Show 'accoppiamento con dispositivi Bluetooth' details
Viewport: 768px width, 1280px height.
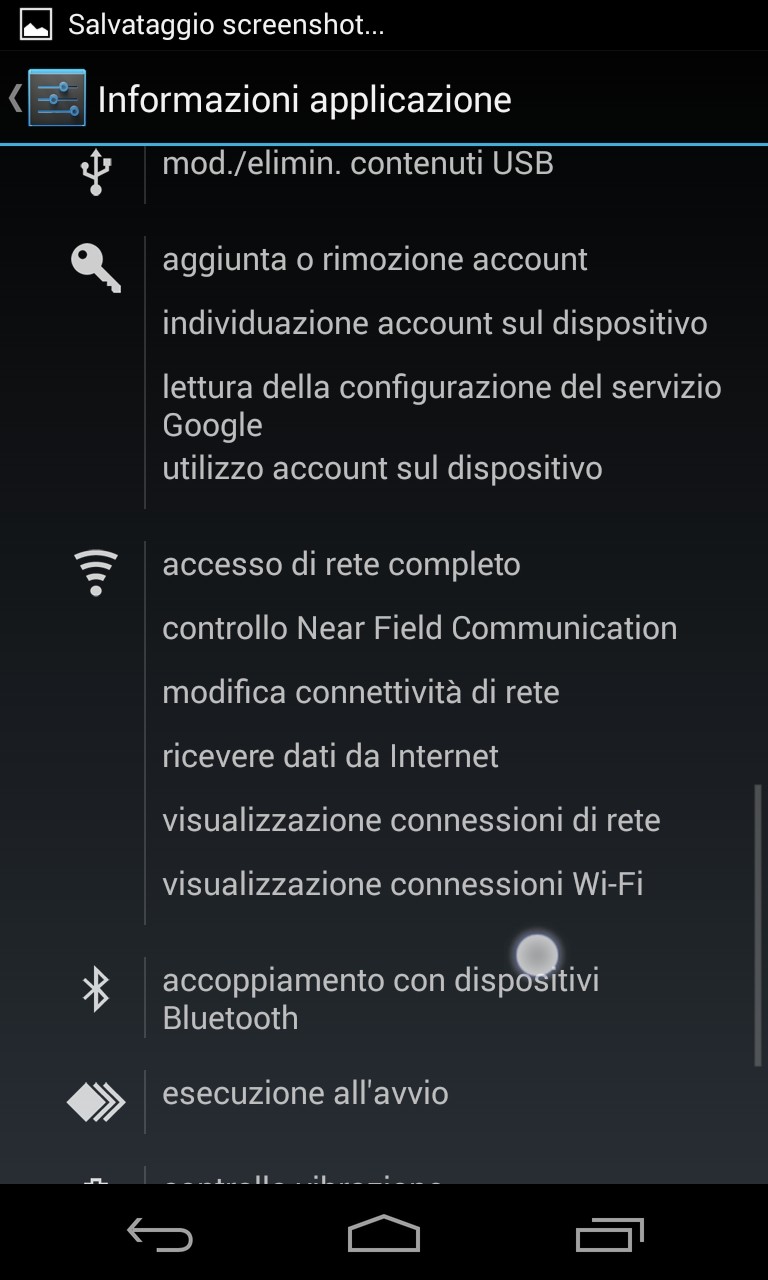pos(380,998)
